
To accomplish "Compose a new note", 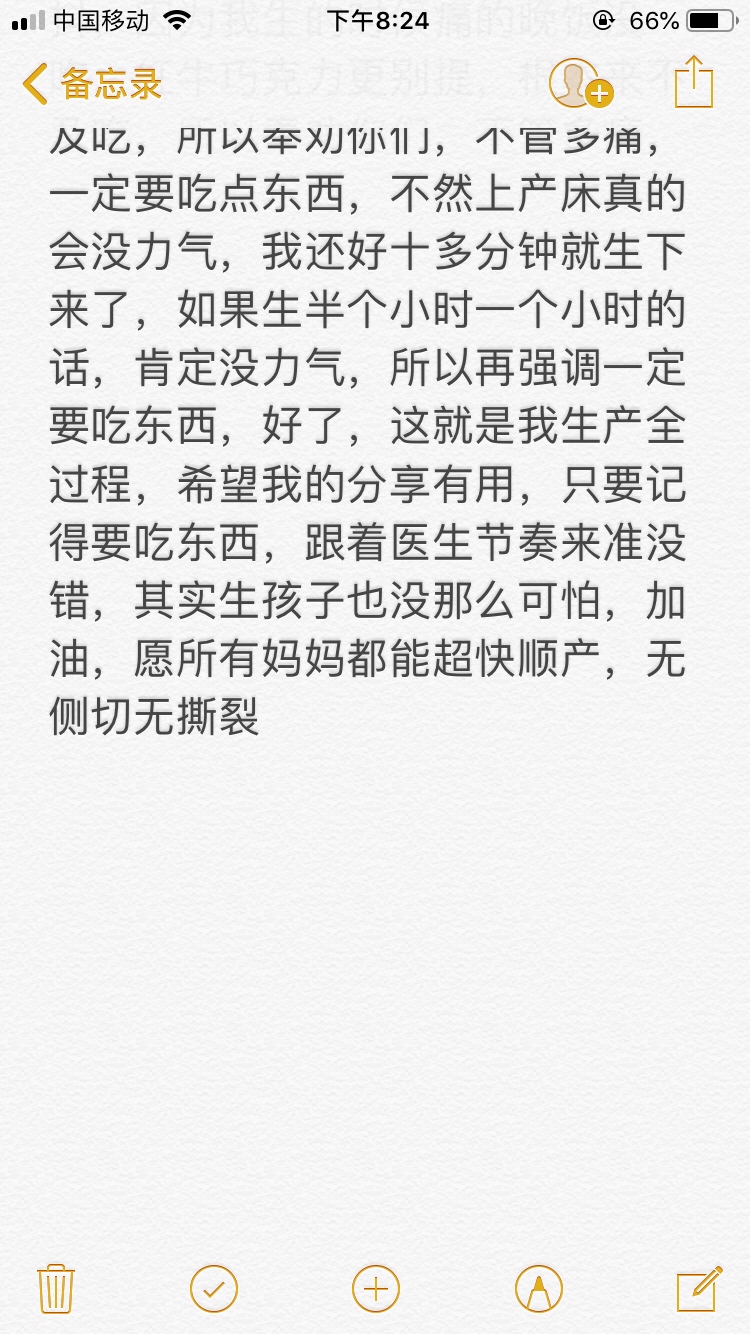I will pos(698,1288).
